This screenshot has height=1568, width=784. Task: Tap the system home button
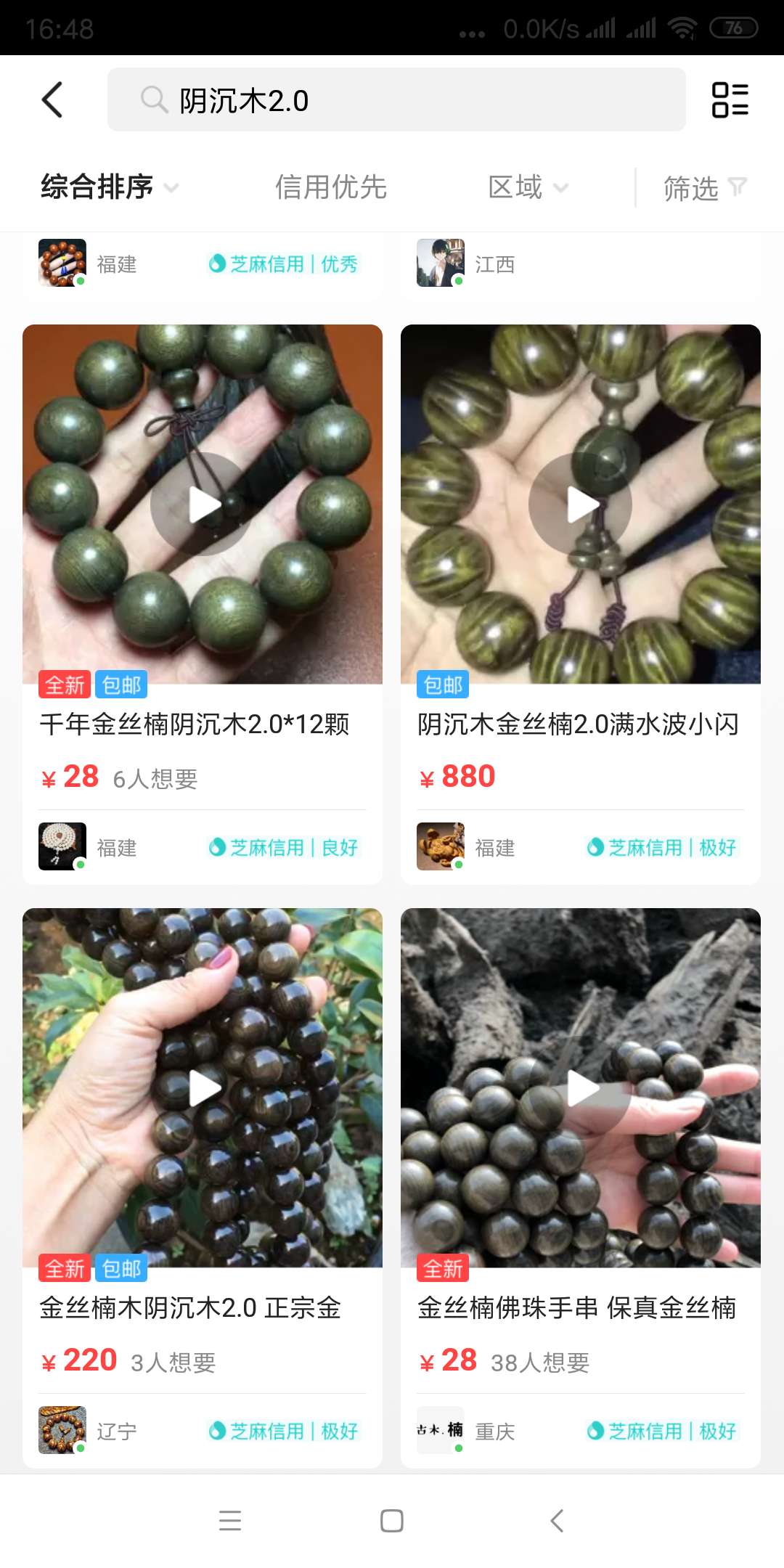pyautogui.click(x=392, y=1520)
